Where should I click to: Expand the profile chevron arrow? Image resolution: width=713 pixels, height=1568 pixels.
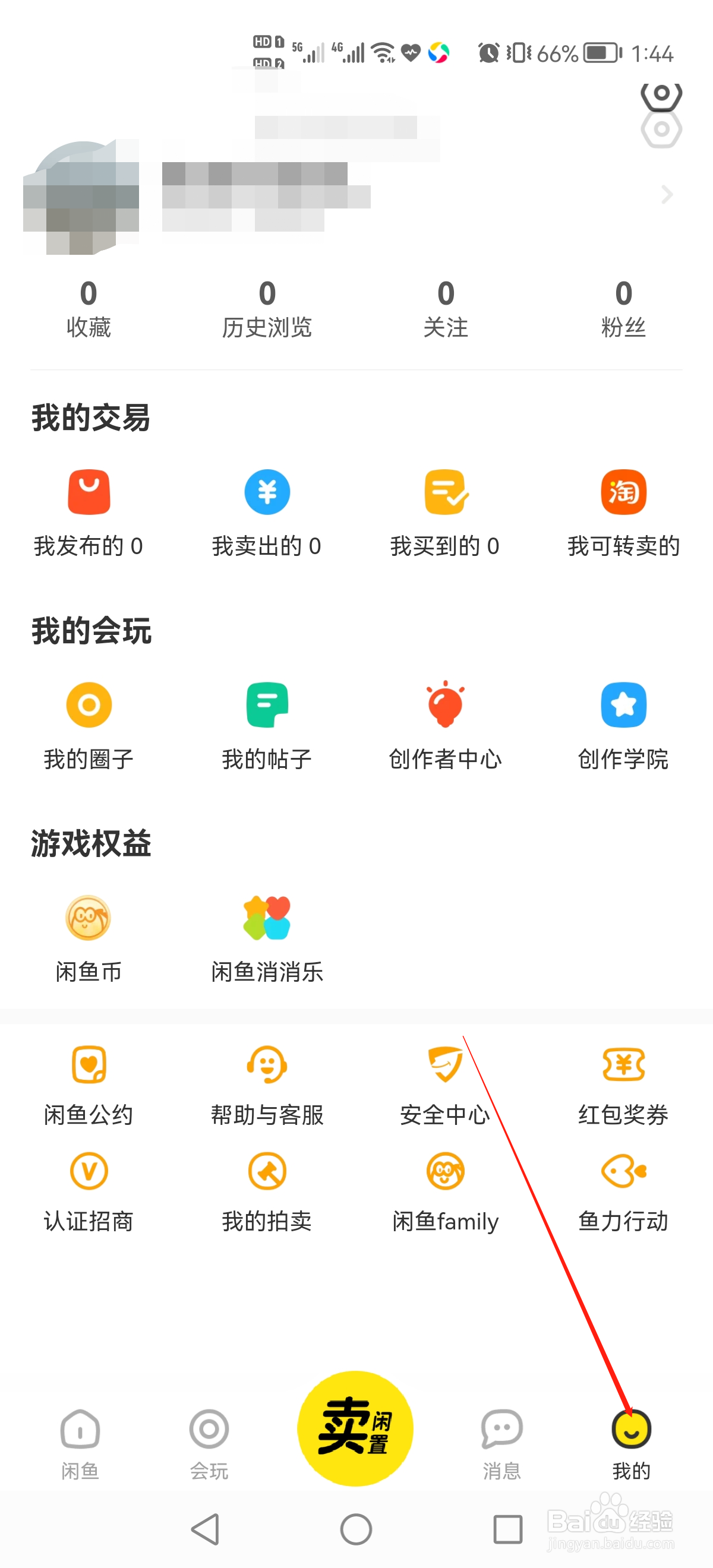(667, 195)
